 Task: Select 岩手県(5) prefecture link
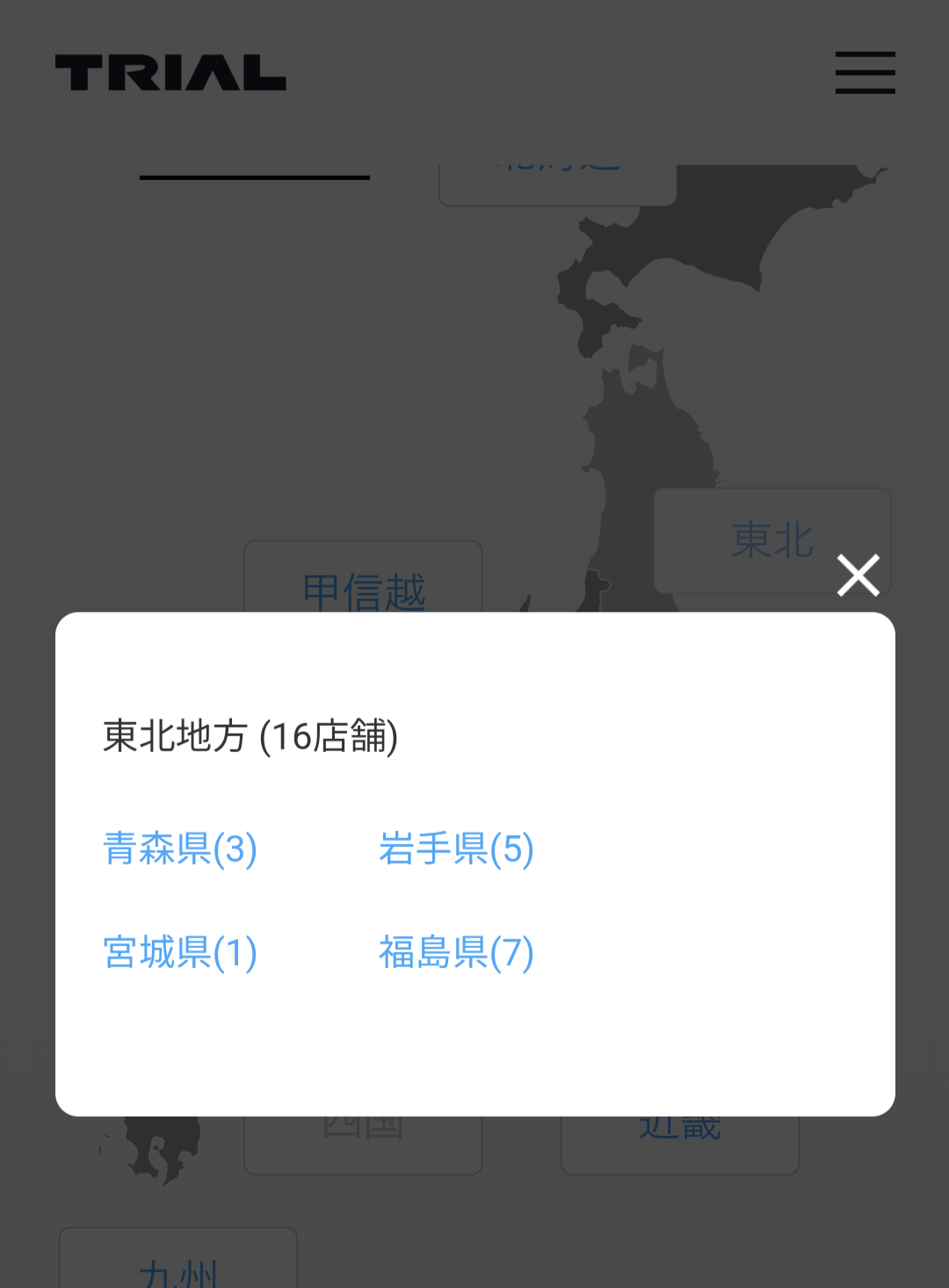click(x=456, y=849)
